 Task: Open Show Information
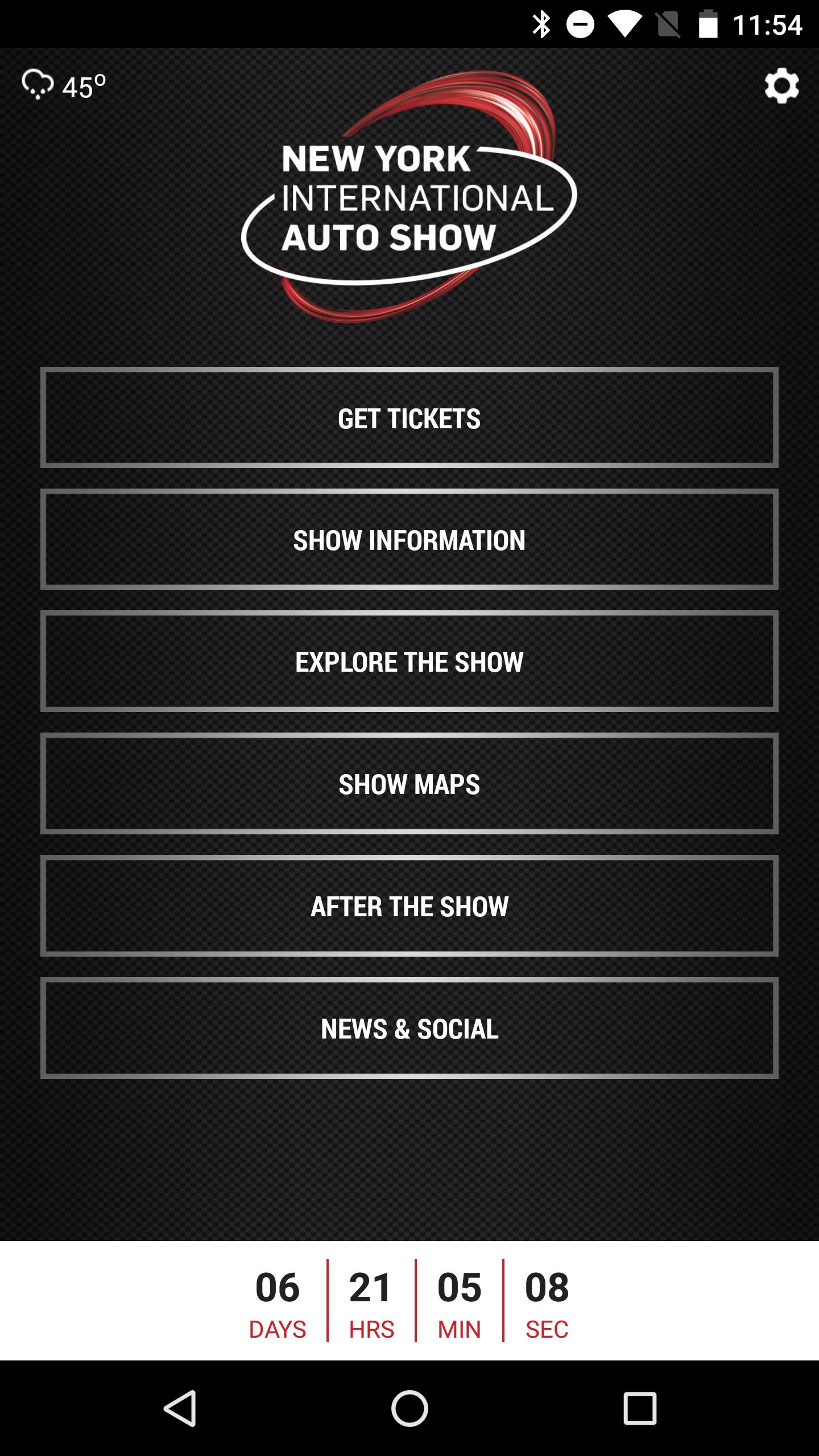click(409, 540)
